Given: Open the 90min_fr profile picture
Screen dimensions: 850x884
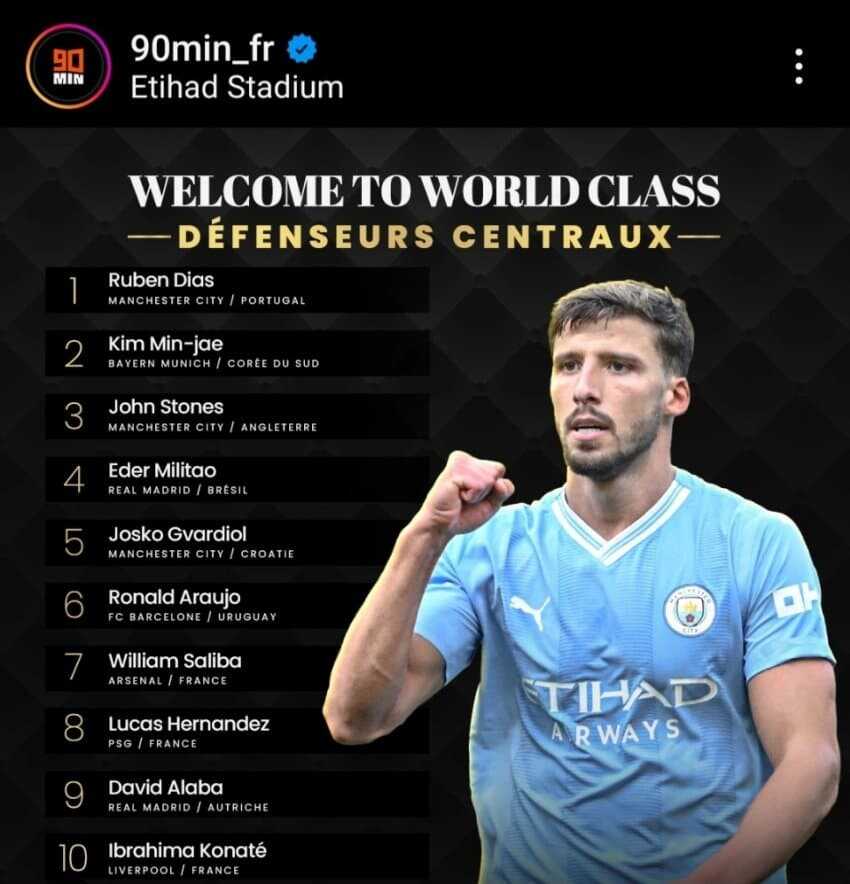Looking at the screenshot, I should point(68,66).
